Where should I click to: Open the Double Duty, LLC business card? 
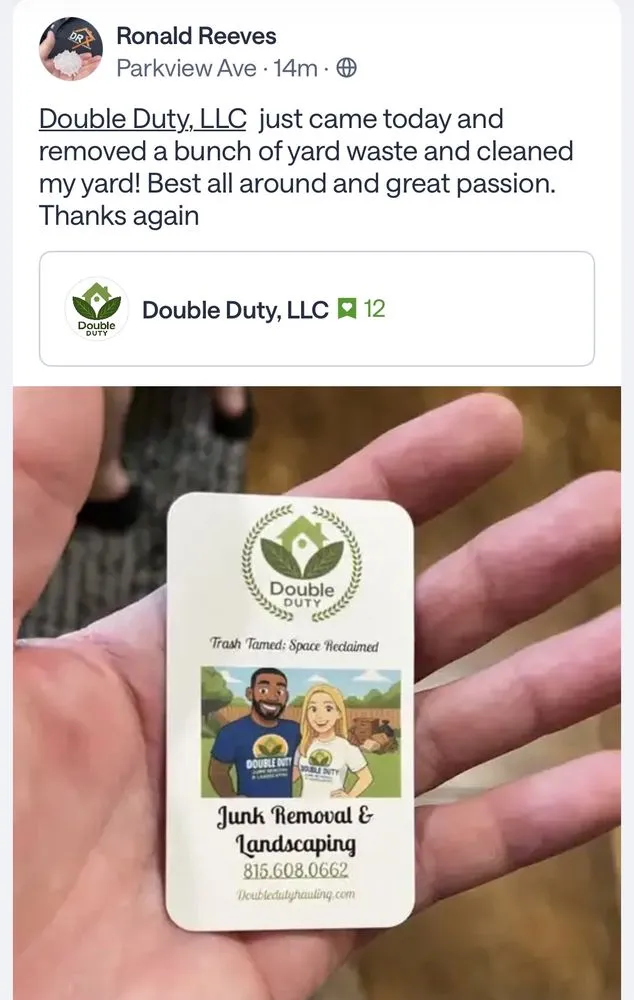click(316, 309)
